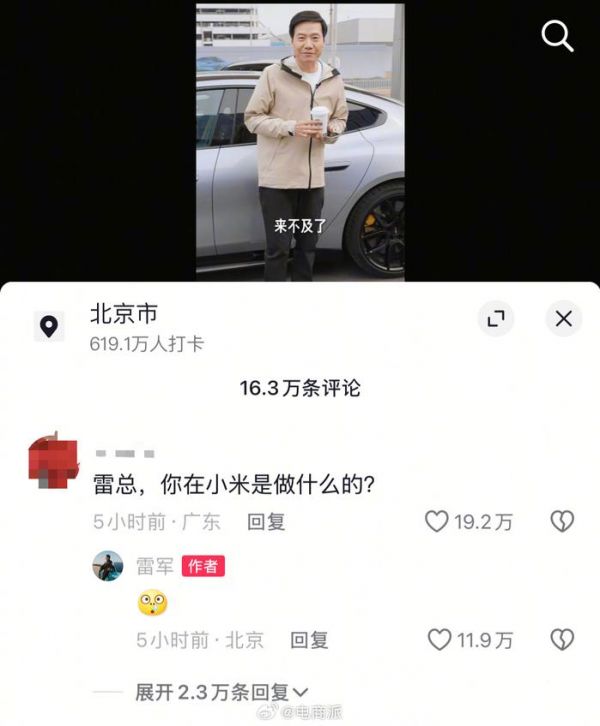The height and width of the screenshot is (726, 600).
Task: Close the comments panel
Action: (563, 319)
